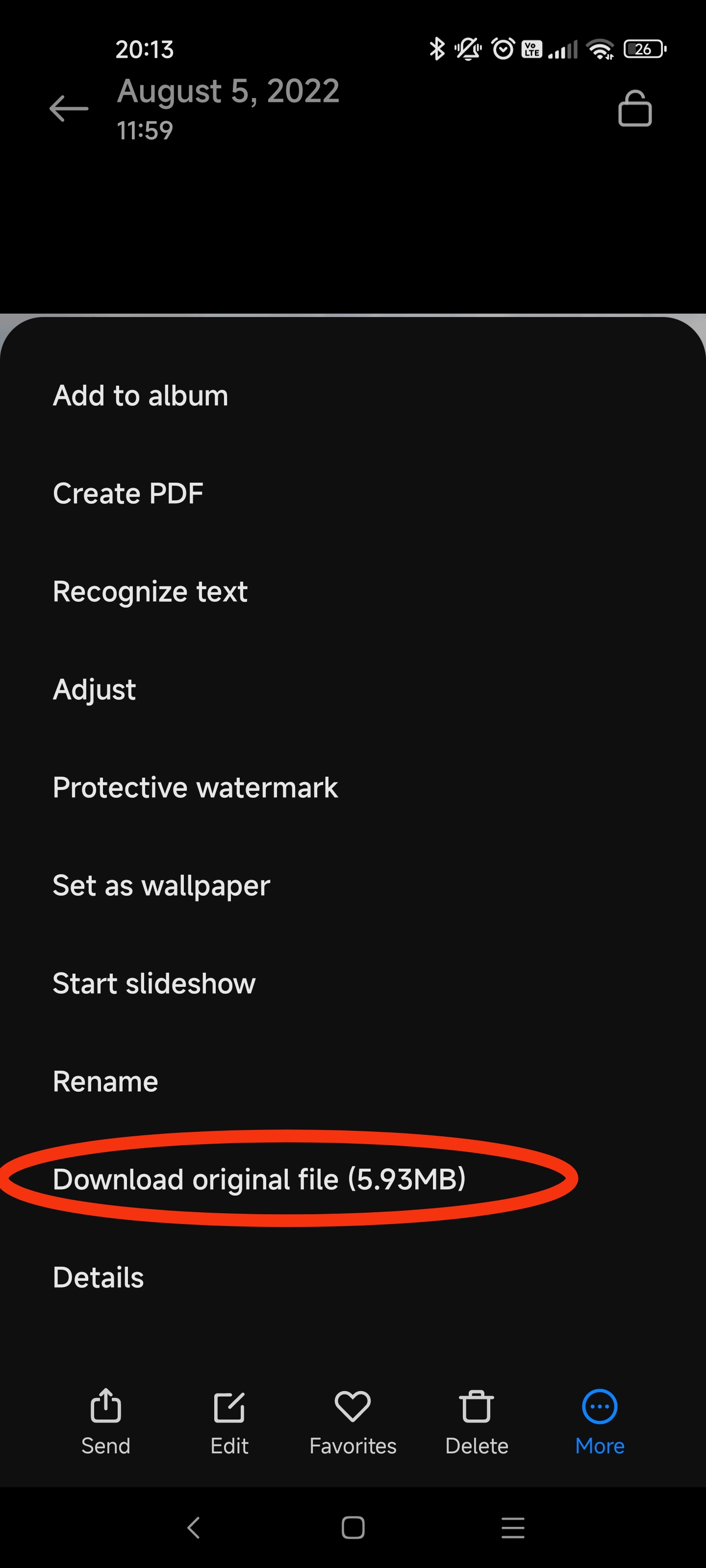Rename this photo
This screenshot has width=706, height=1568.
tap(353, 1081)
